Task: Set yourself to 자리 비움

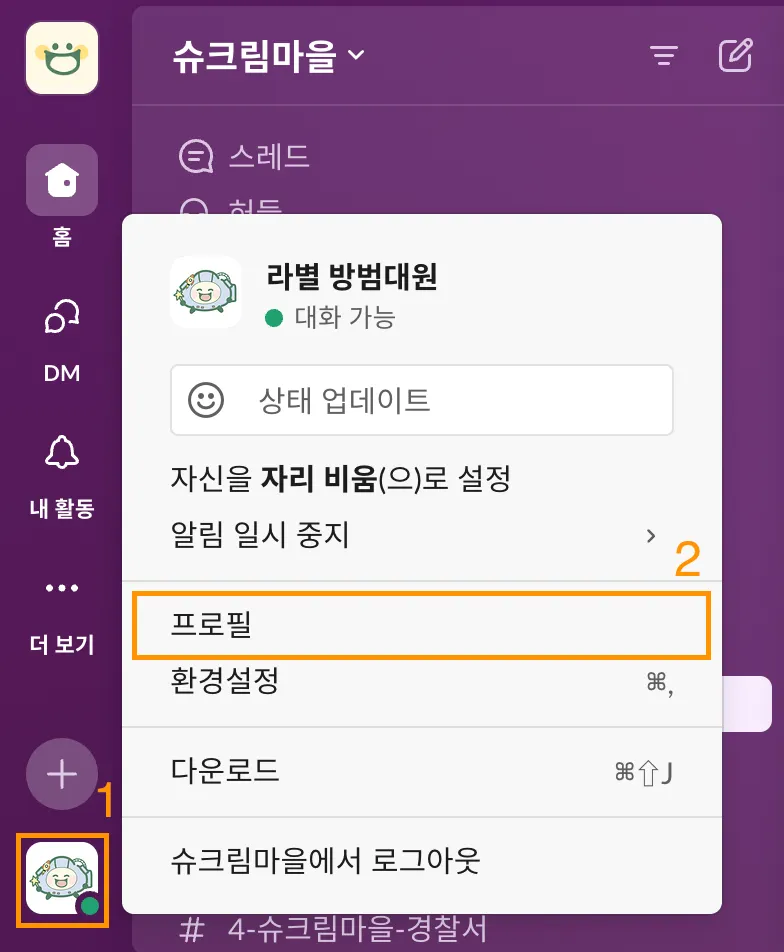Action: coord(340,478)
